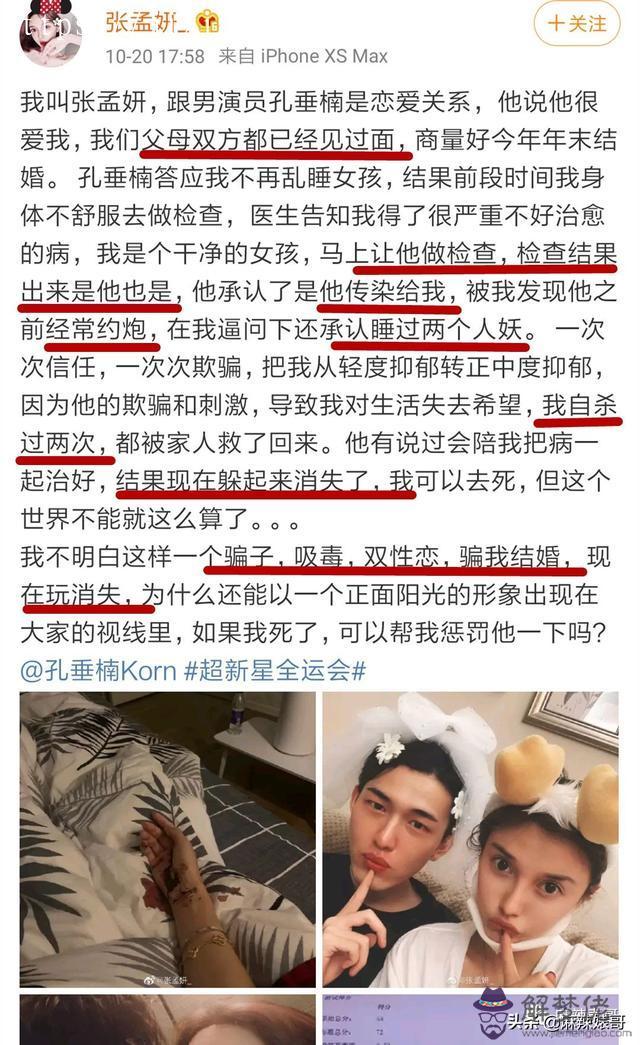640x1045 pixels.
Task: Open the @孔垂楠Korn mention
Action: pos(98,669)
